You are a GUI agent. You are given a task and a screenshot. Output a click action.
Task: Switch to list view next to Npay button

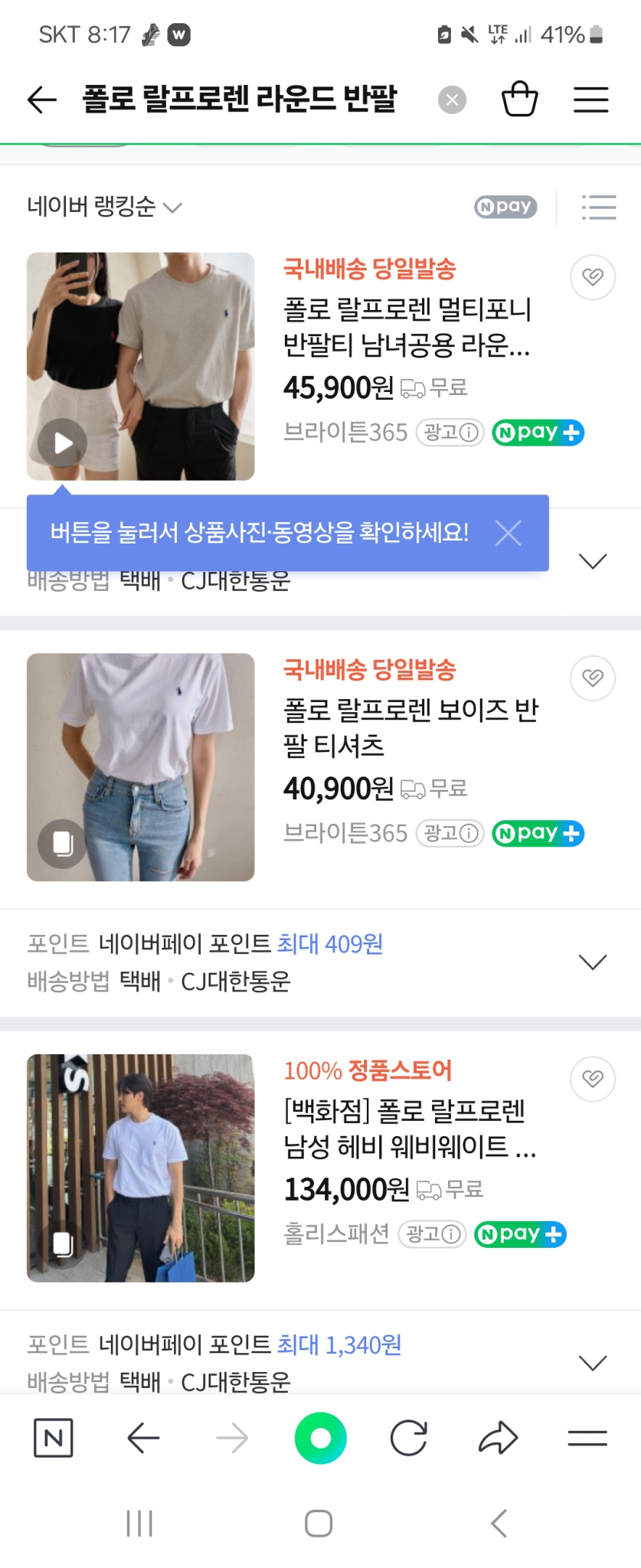[599, 207]
